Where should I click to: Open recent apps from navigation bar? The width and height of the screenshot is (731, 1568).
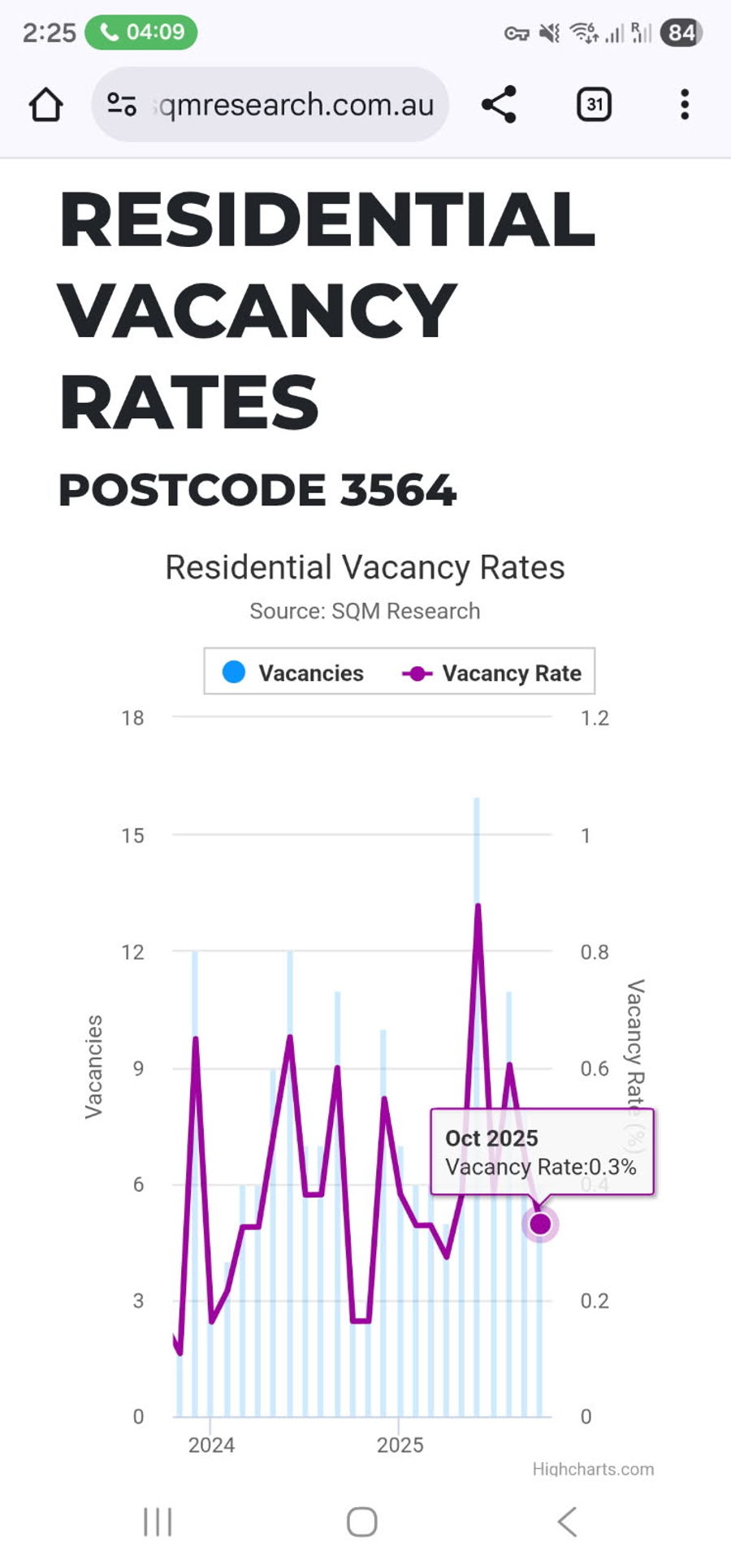point(158,1522)
